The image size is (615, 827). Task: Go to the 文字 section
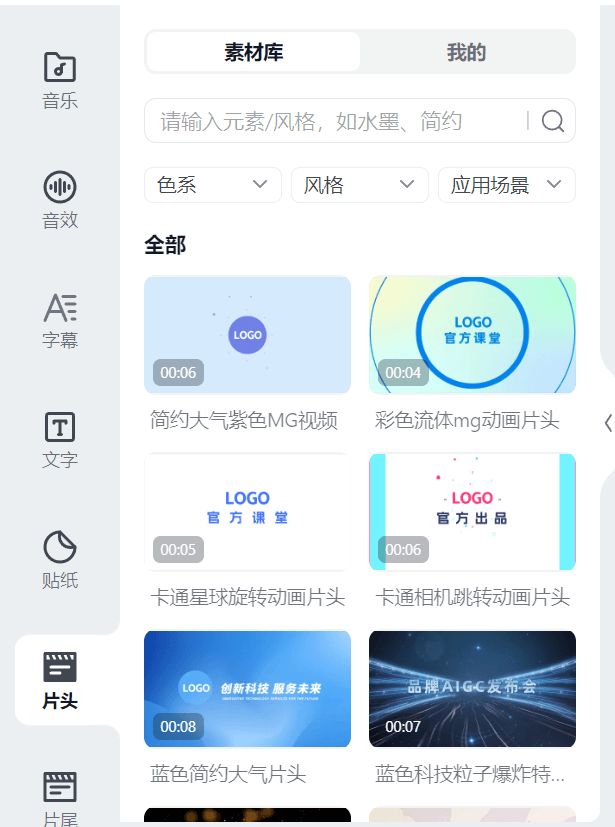pyautogui.click(x=60, y=440)
